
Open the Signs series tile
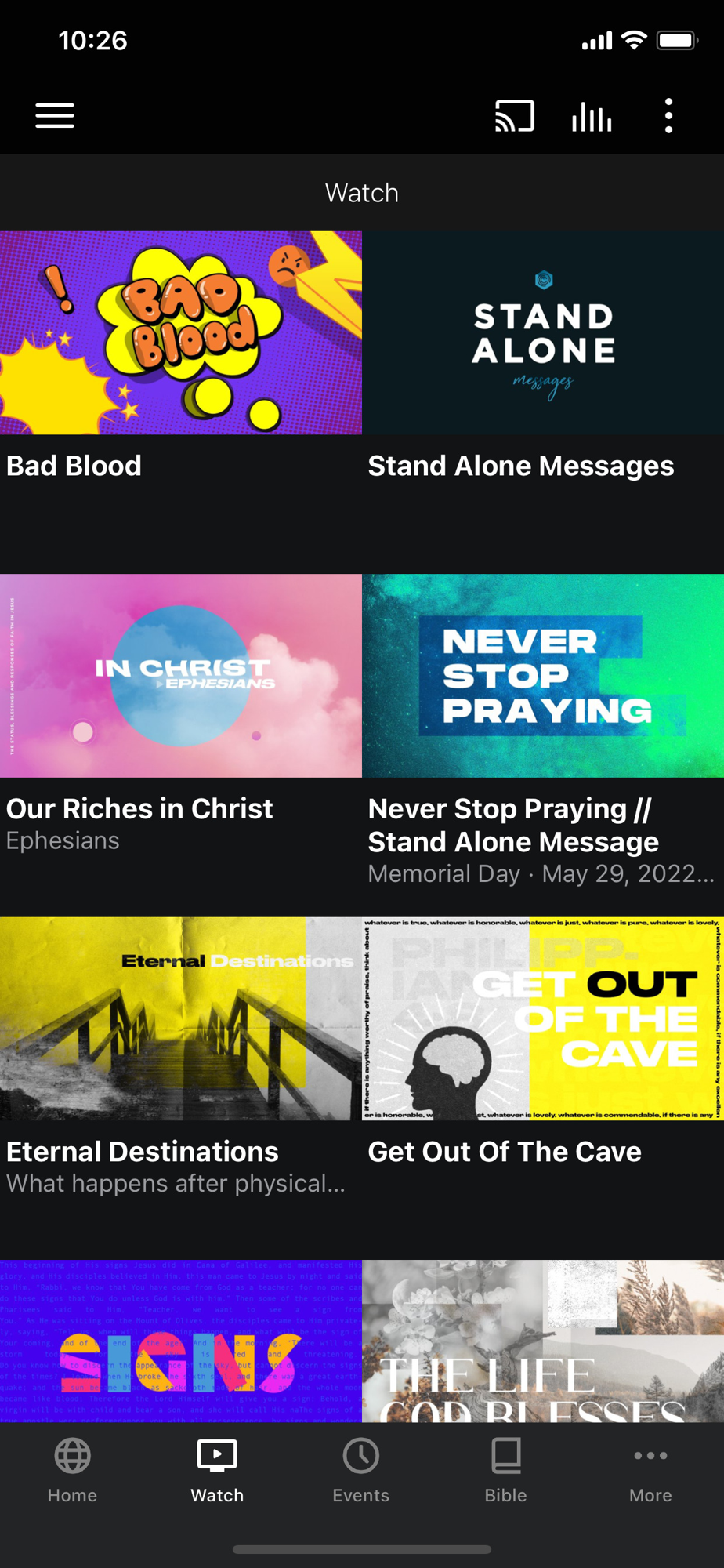point(181,1341)
